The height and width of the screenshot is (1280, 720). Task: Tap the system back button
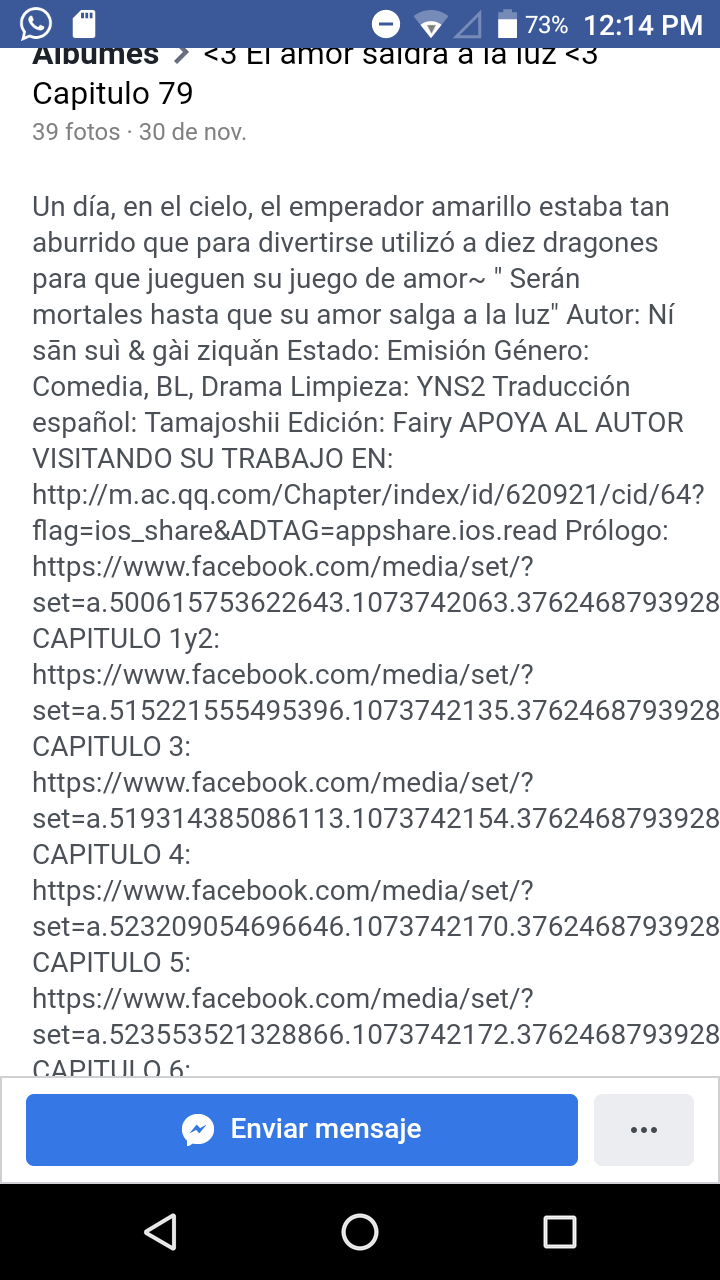(160, 1232)
